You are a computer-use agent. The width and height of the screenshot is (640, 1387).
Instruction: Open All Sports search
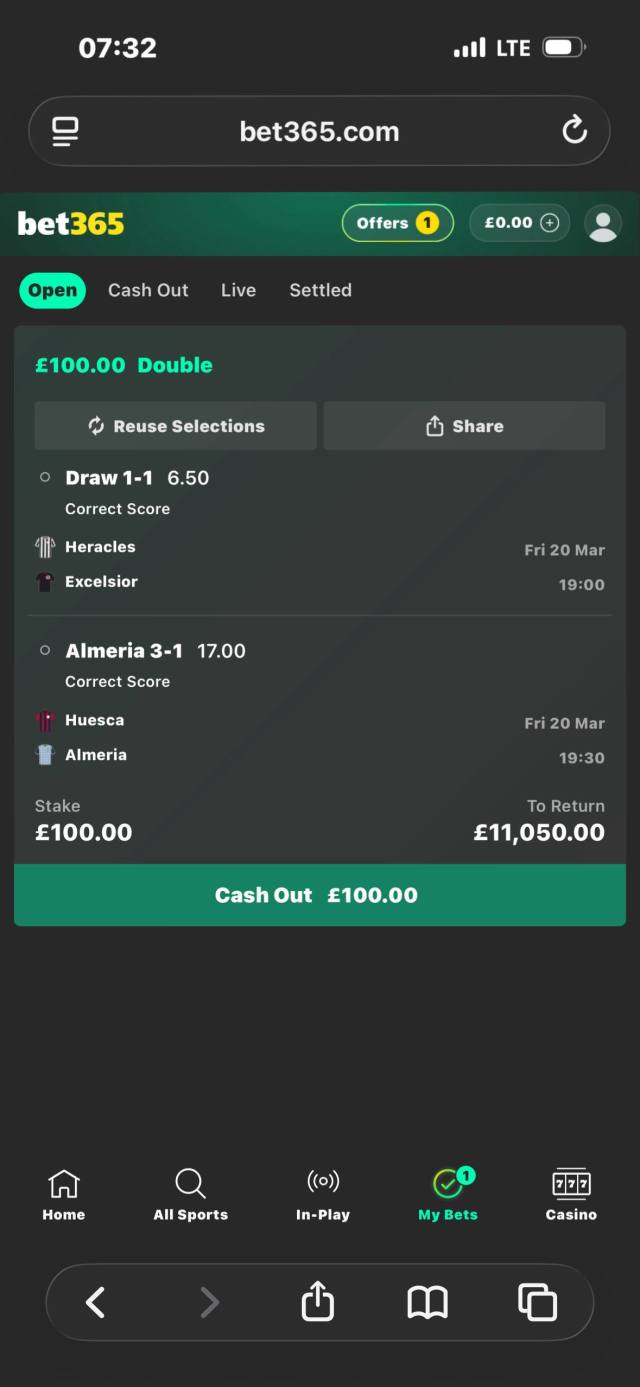click(x=190, y=1195)
